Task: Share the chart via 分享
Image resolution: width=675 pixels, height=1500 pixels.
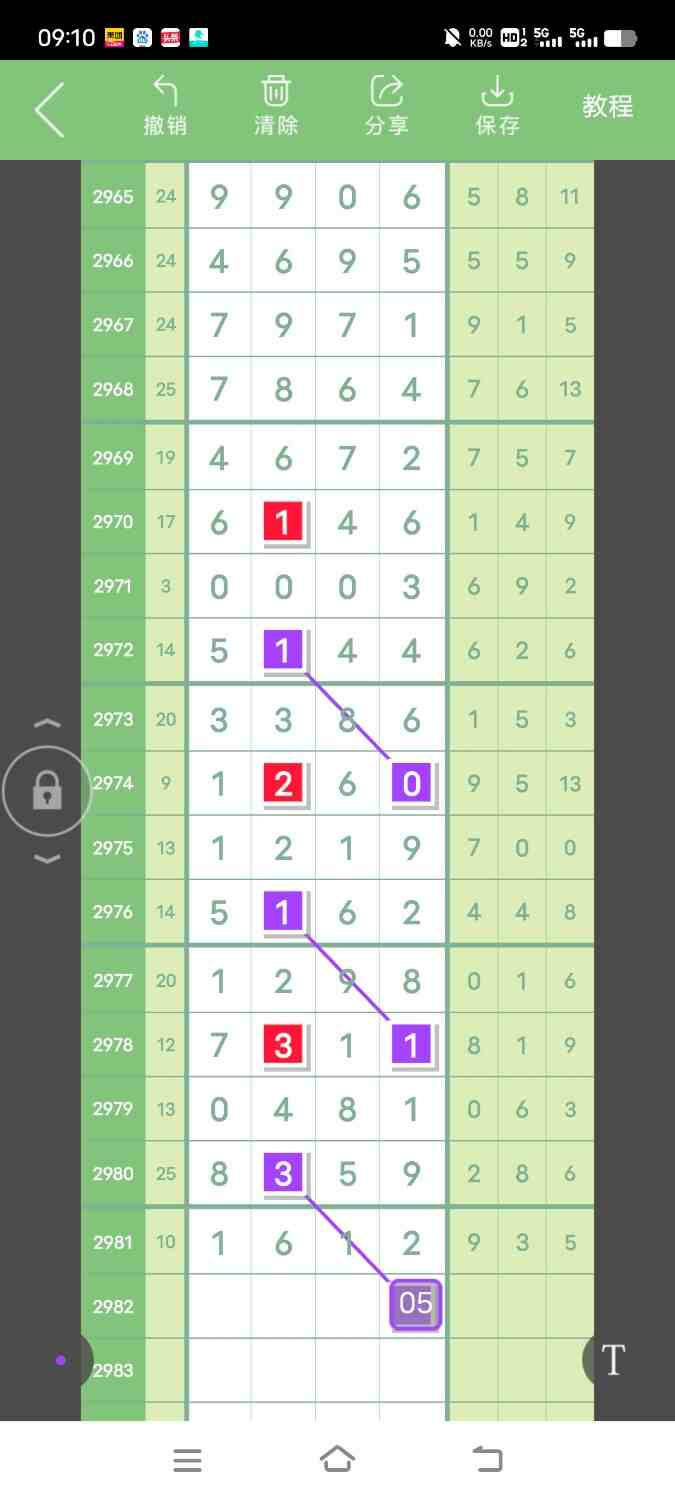Action: pyautogui.click(x=386, y=106)
